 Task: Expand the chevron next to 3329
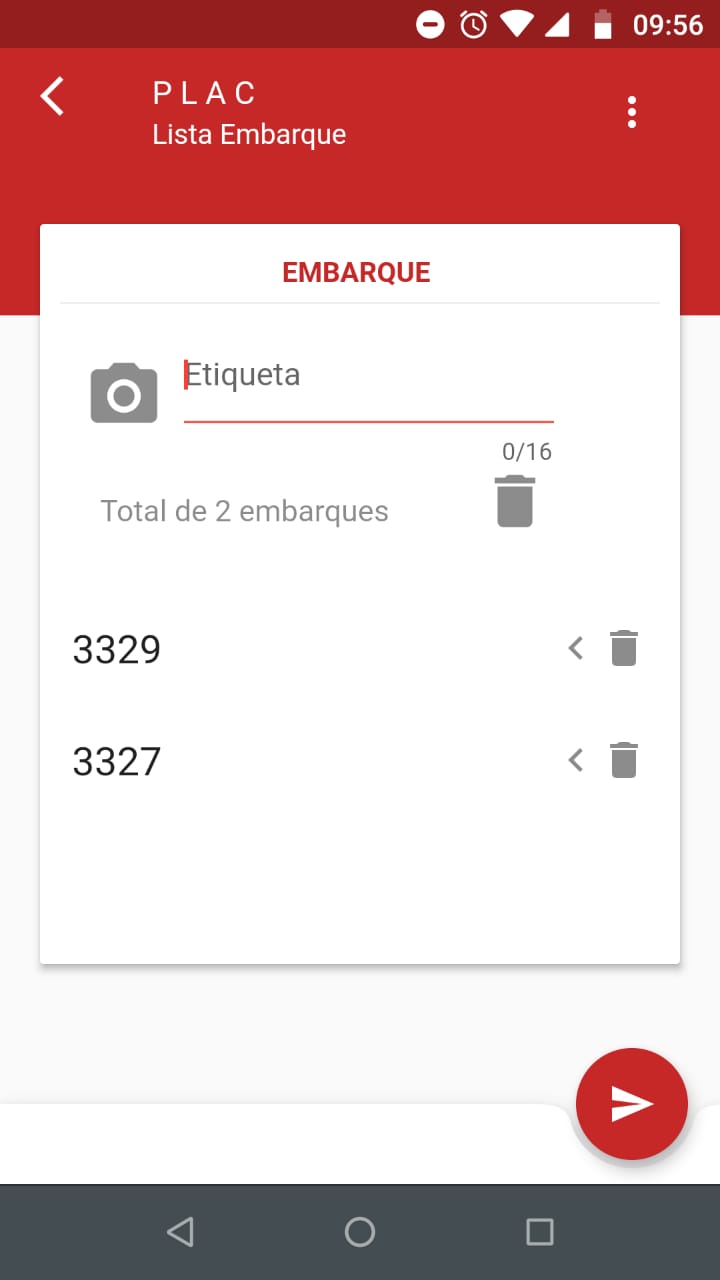(x=576, y=648)
